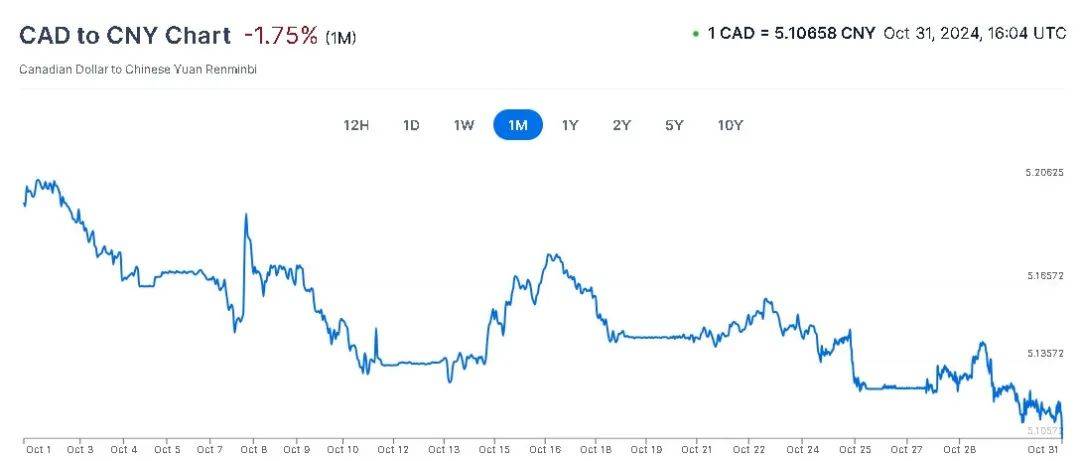The width and height of the screenshot is (1080, 461).
Task: Select the 1D time range
Action: [411, 125]
